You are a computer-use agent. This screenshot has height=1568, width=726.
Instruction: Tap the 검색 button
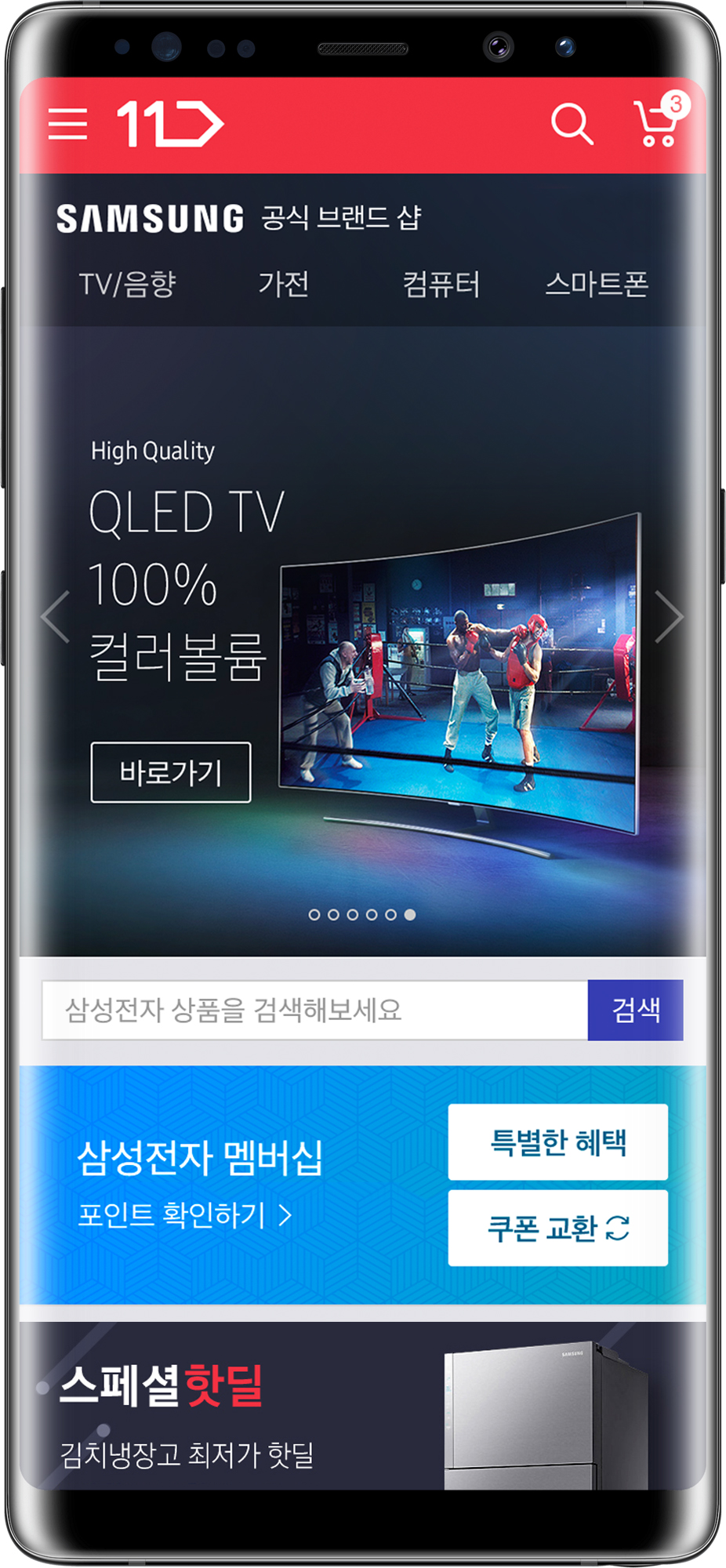coord(635,1010)
